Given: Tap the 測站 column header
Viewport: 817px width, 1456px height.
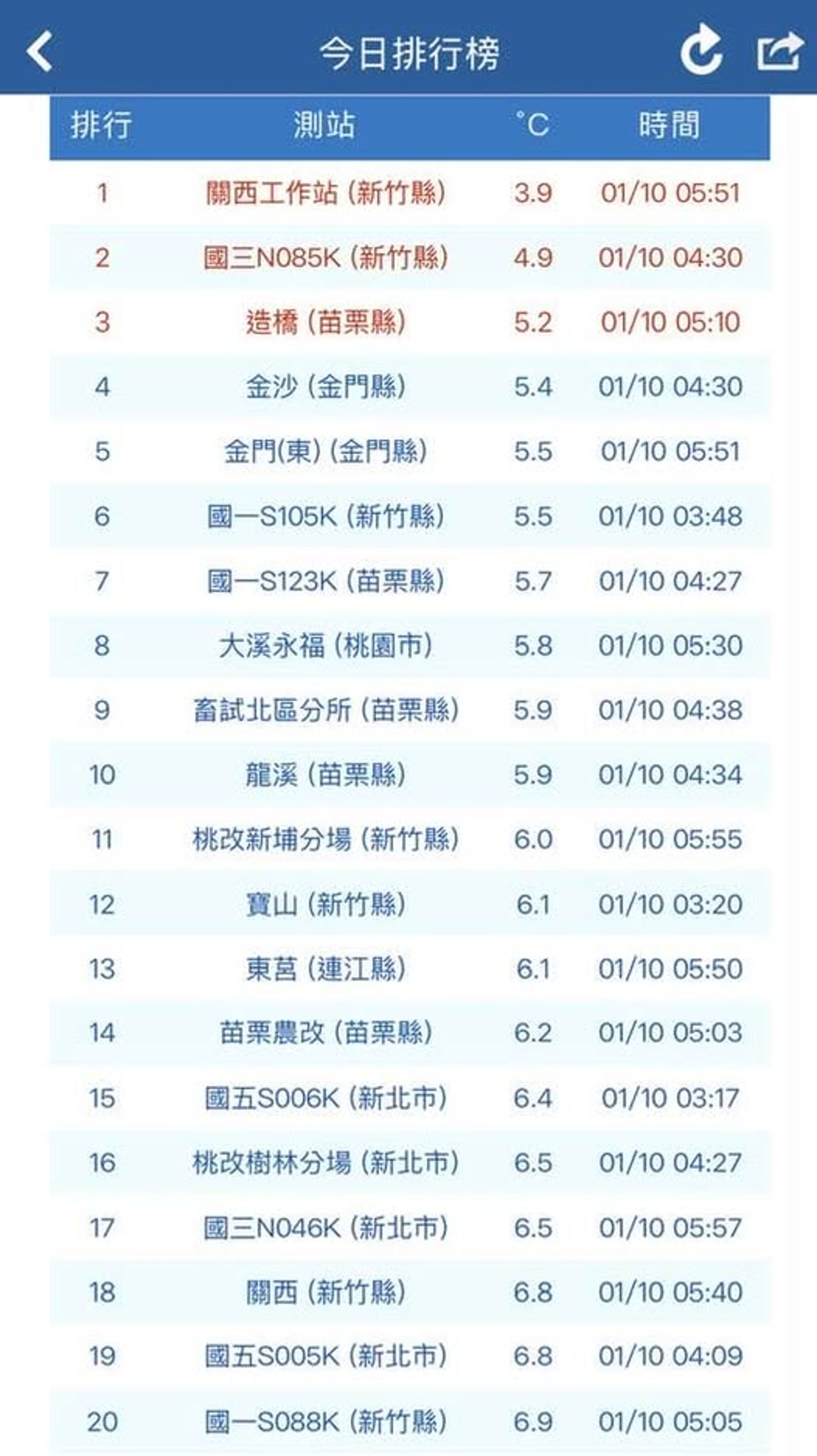Looking at the screenshot, I should [x=325, y=125].
